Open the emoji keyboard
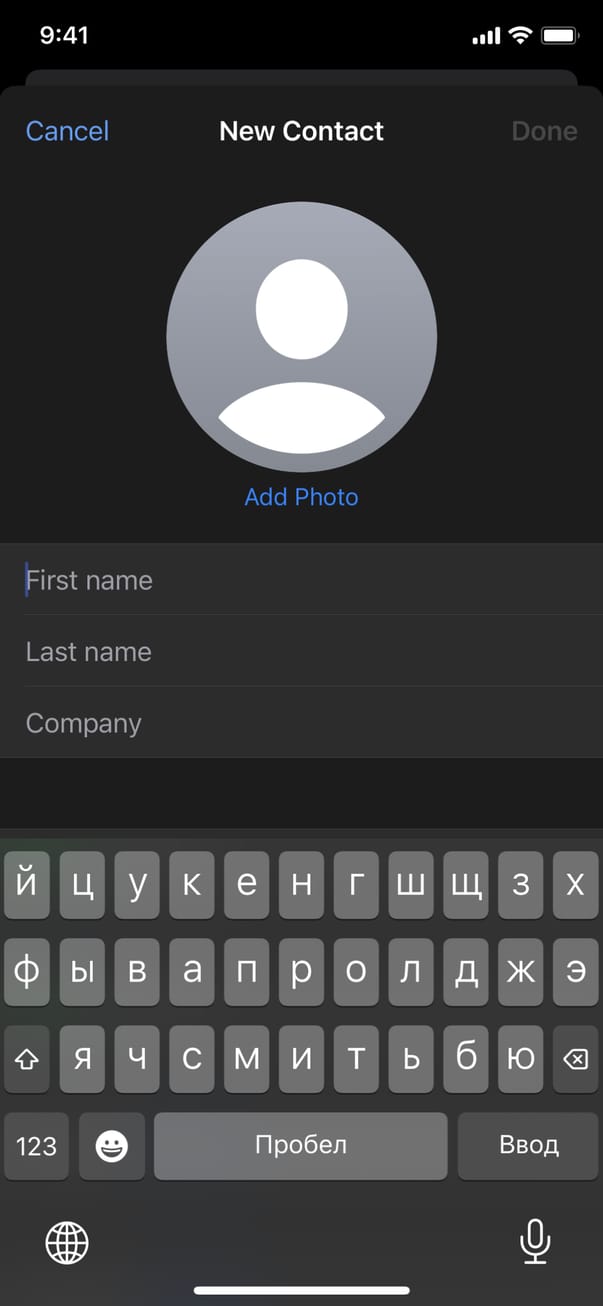603x1306 pixels. click(112, 1146)
